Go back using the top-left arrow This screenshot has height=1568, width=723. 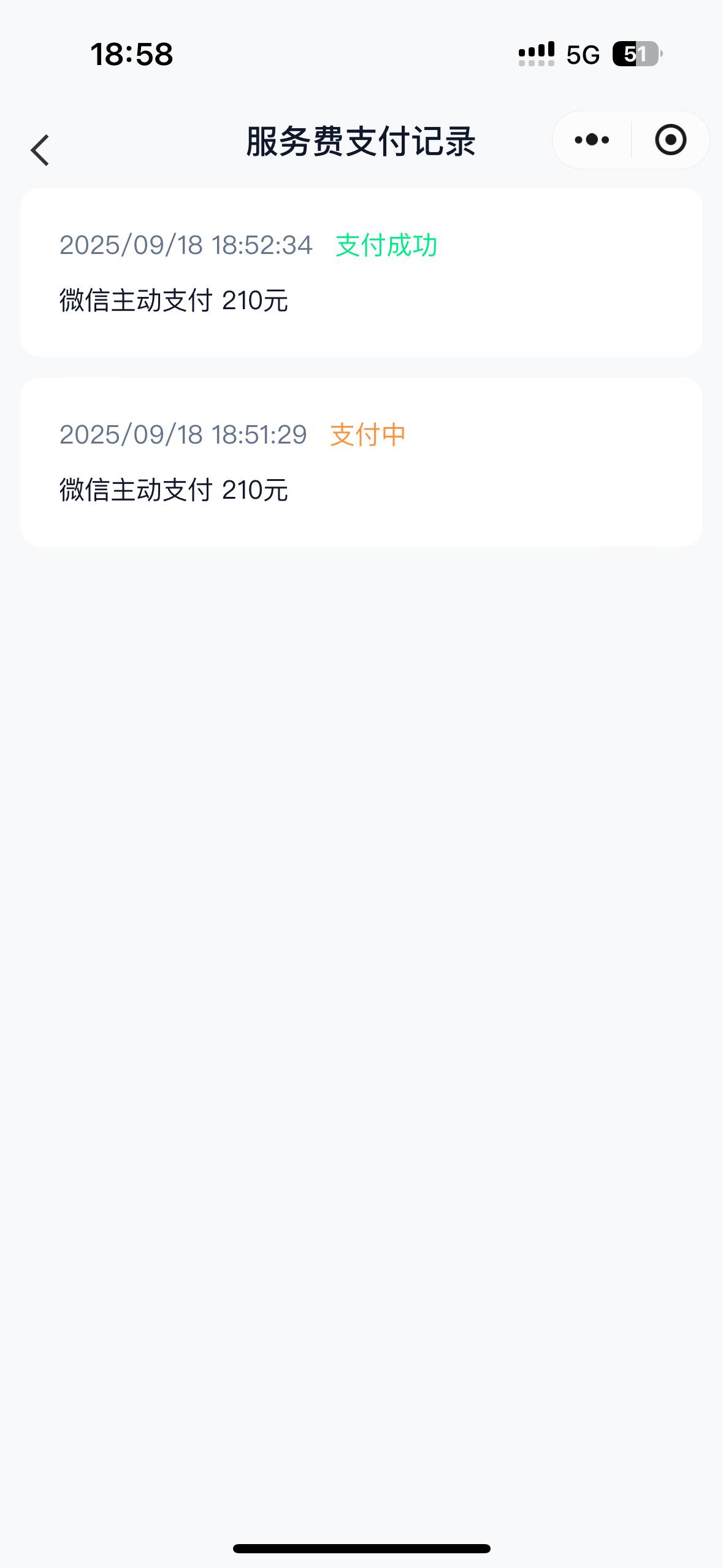[x=40, y=150]
